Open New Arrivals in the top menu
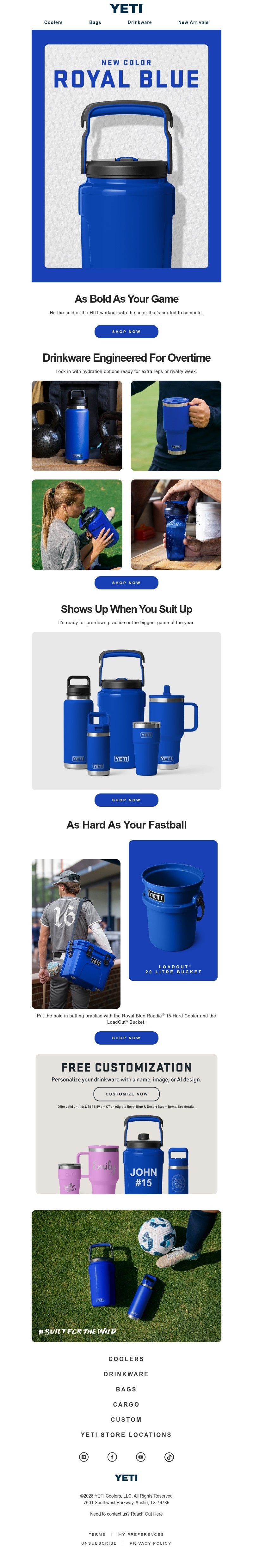 pyautogui.click(x=193, y=22)
